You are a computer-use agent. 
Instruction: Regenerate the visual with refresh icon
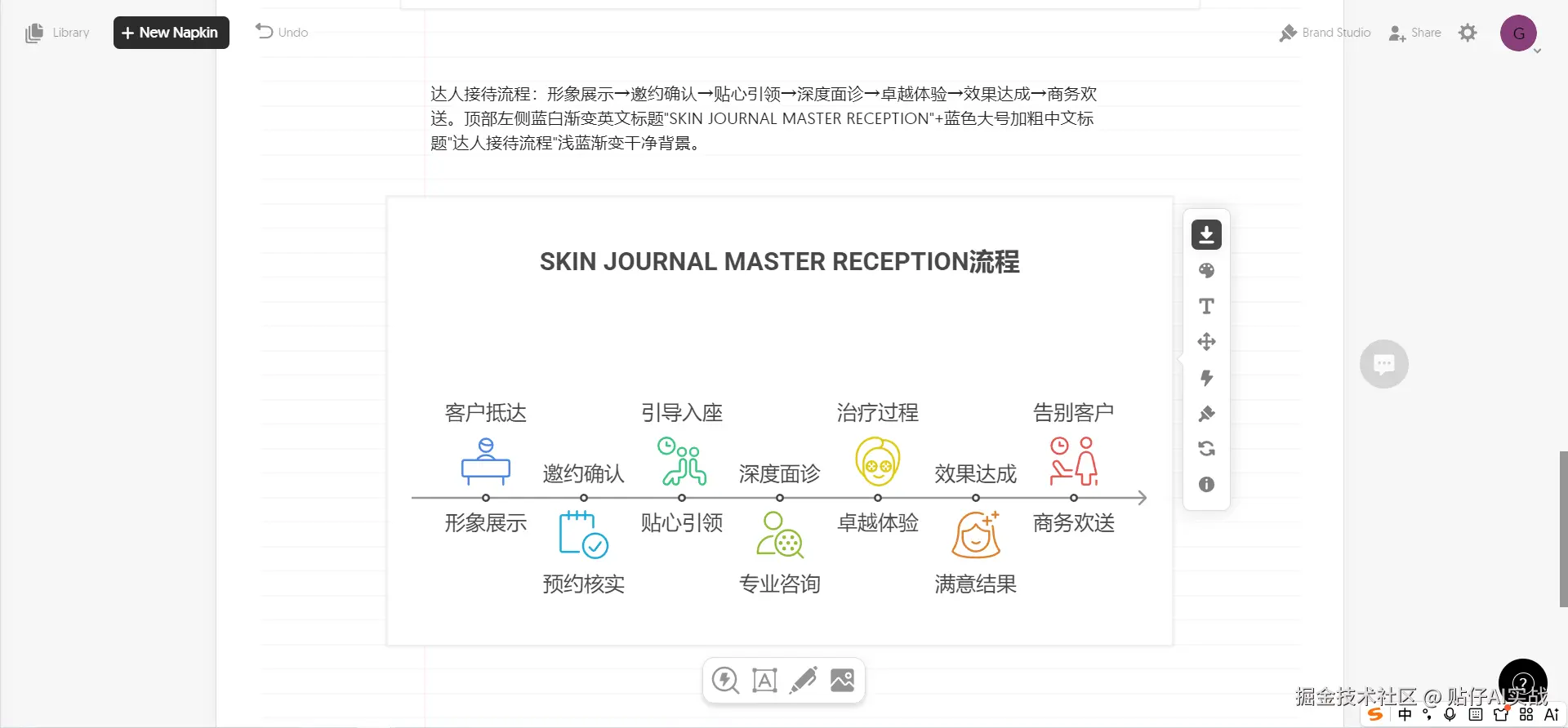1206,449
